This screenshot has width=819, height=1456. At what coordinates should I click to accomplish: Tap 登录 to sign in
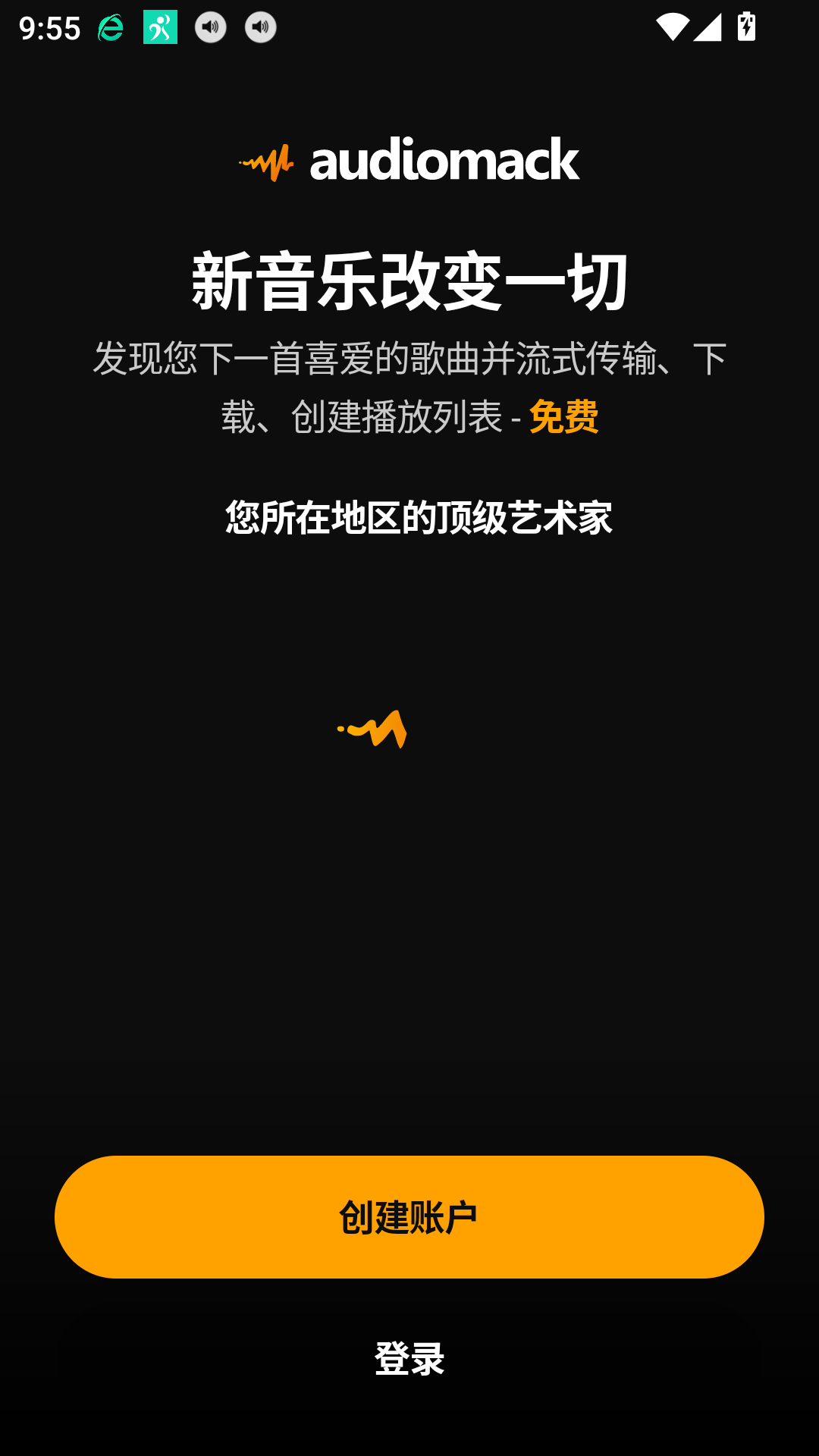click(x=409, y=1358)
